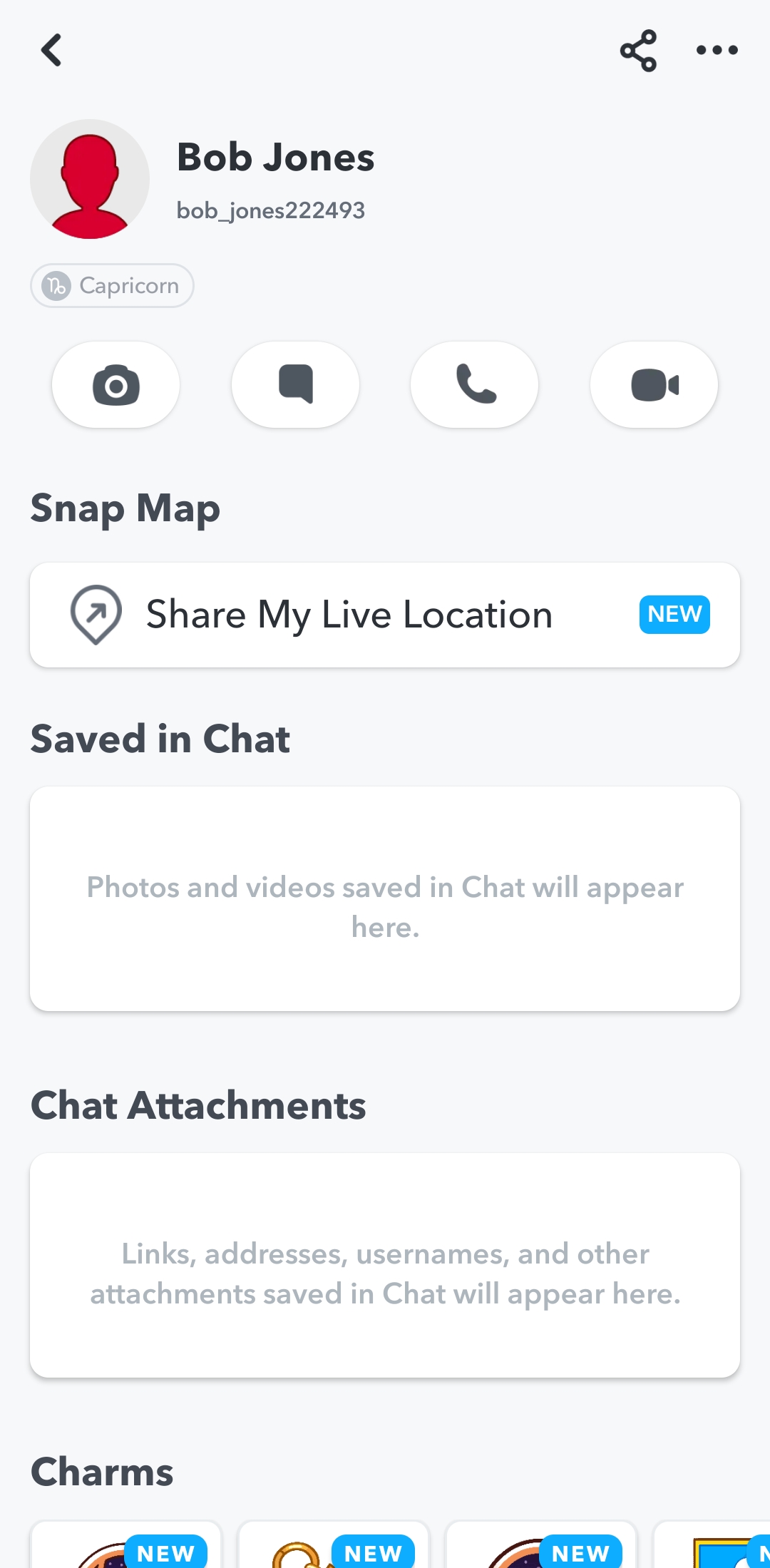The height and width of the screenshot is (1568, 770).
Task: Share Bob Jones's profile
Action: tap(638, 51)
